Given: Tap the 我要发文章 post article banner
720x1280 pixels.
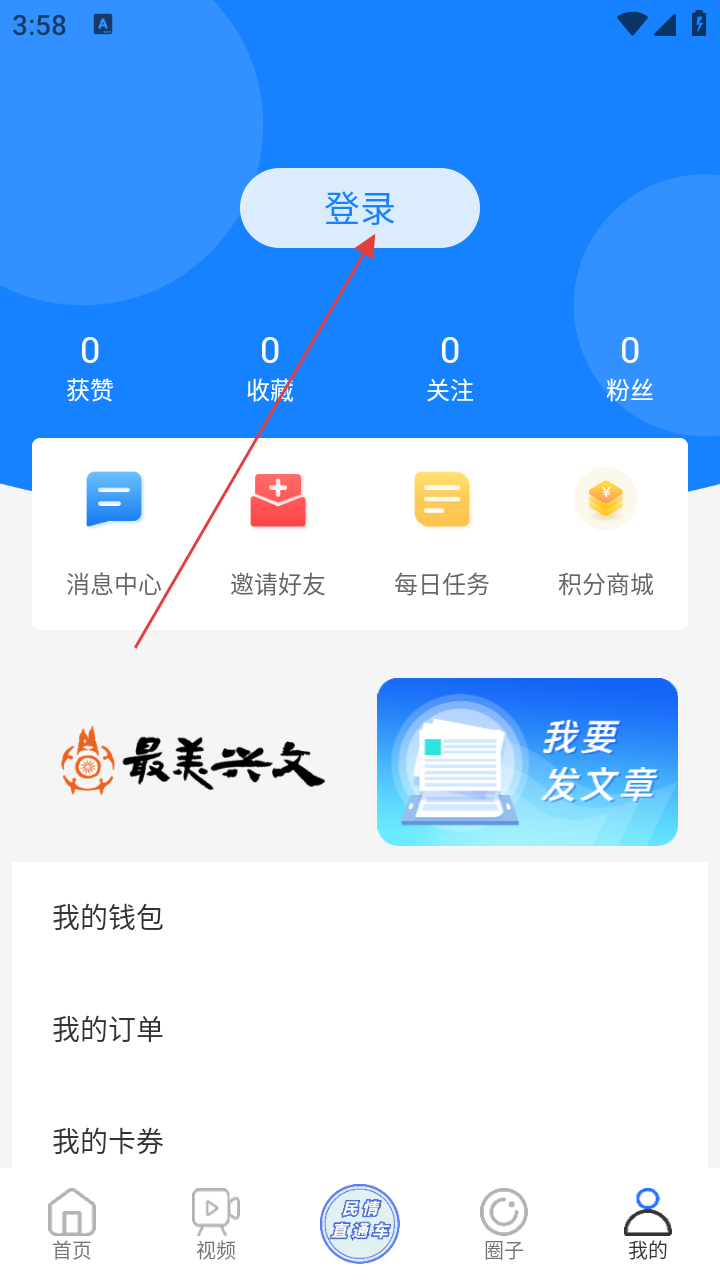Looking at the screenshot, I should [527, 762].
